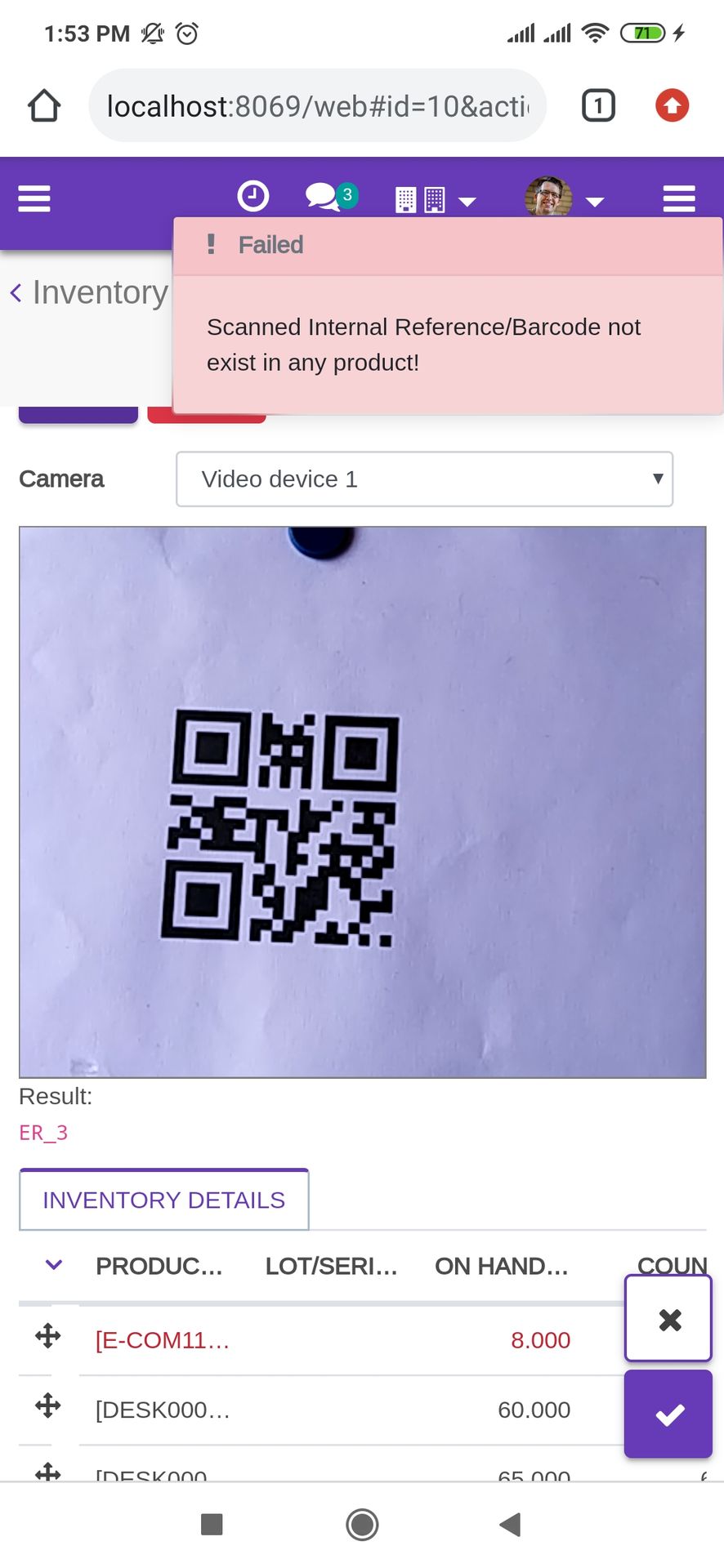Choose a camera from Video device dropdown

pyautogui.click(x=424, y=479)
